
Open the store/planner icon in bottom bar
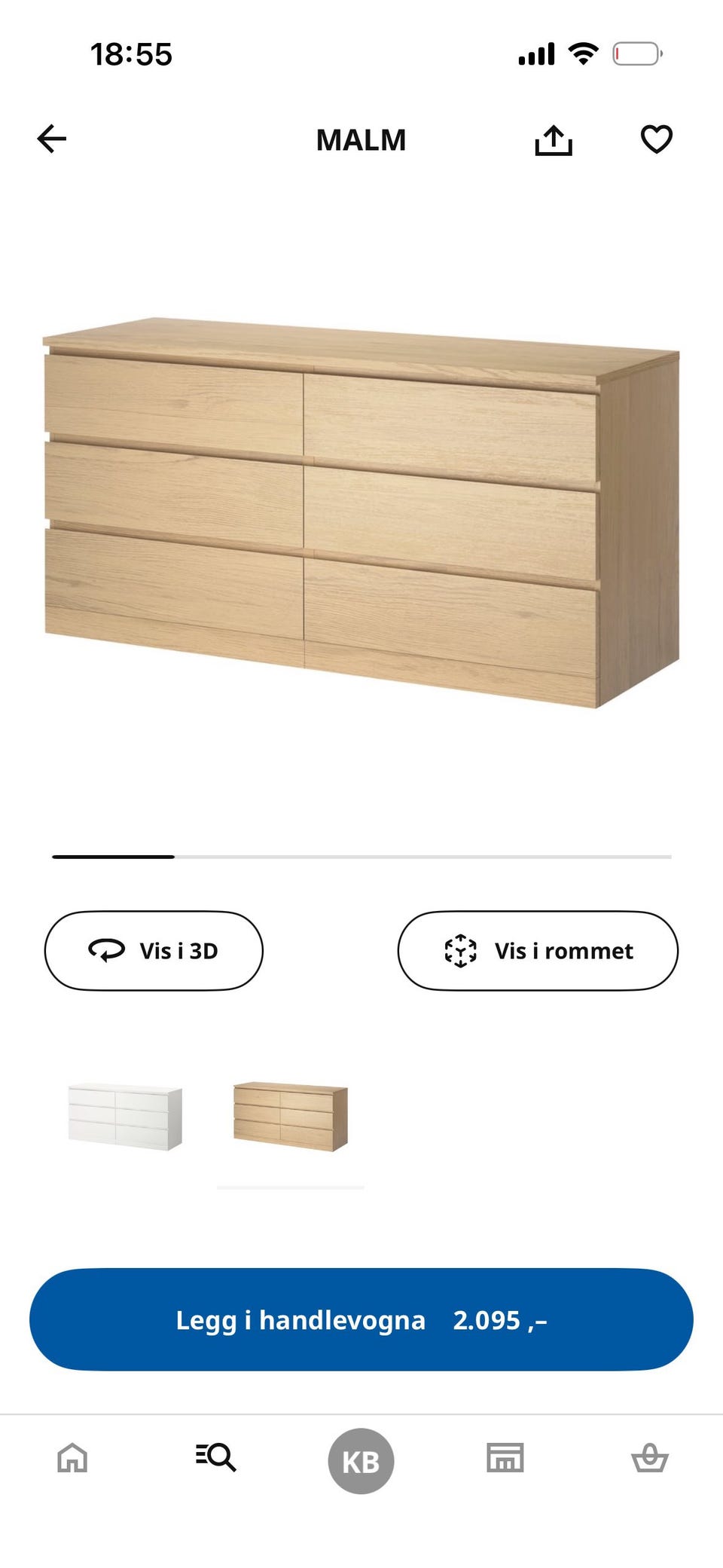click(505, 1459)
